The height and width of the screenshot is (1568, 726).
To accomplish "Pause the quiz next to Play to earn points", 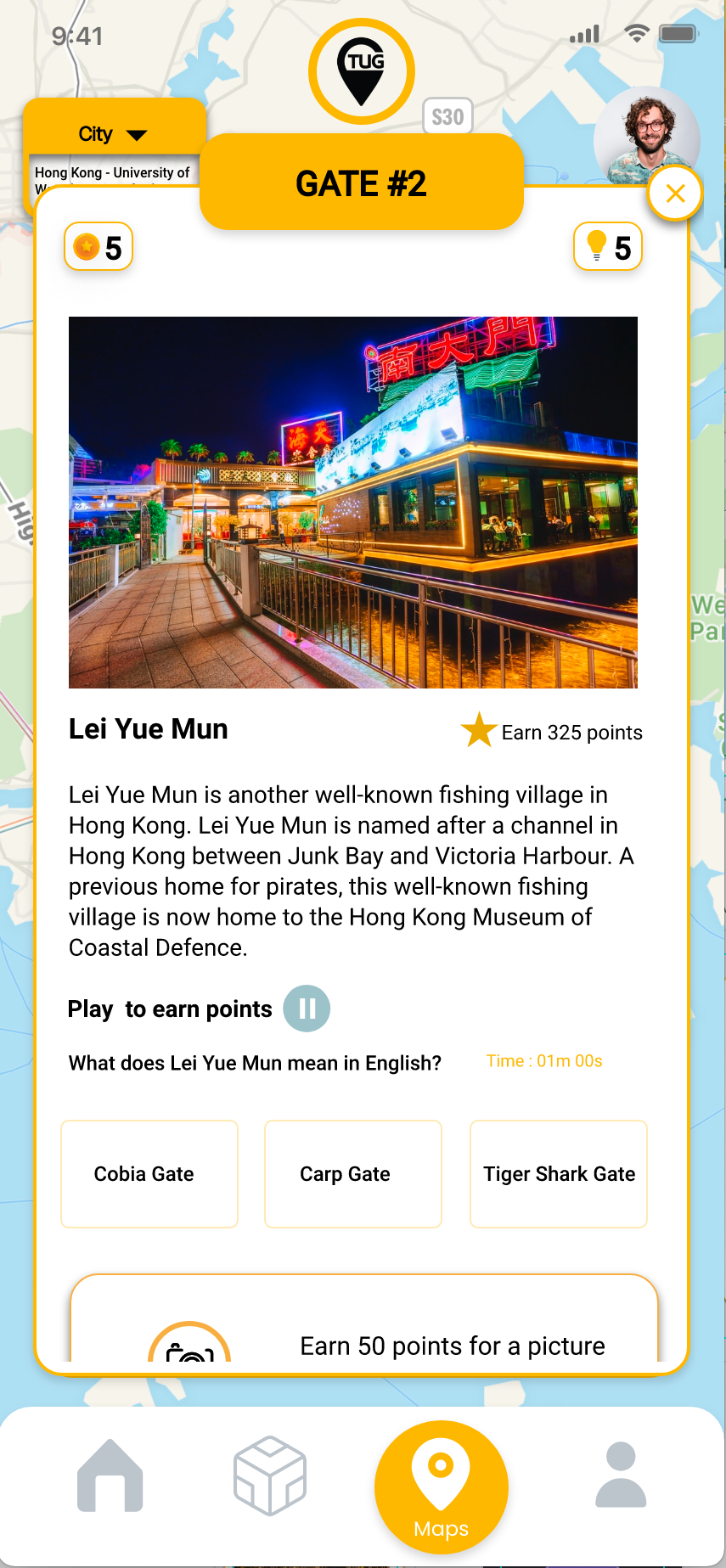I will pyautogui.click(x=307, y=1009).
